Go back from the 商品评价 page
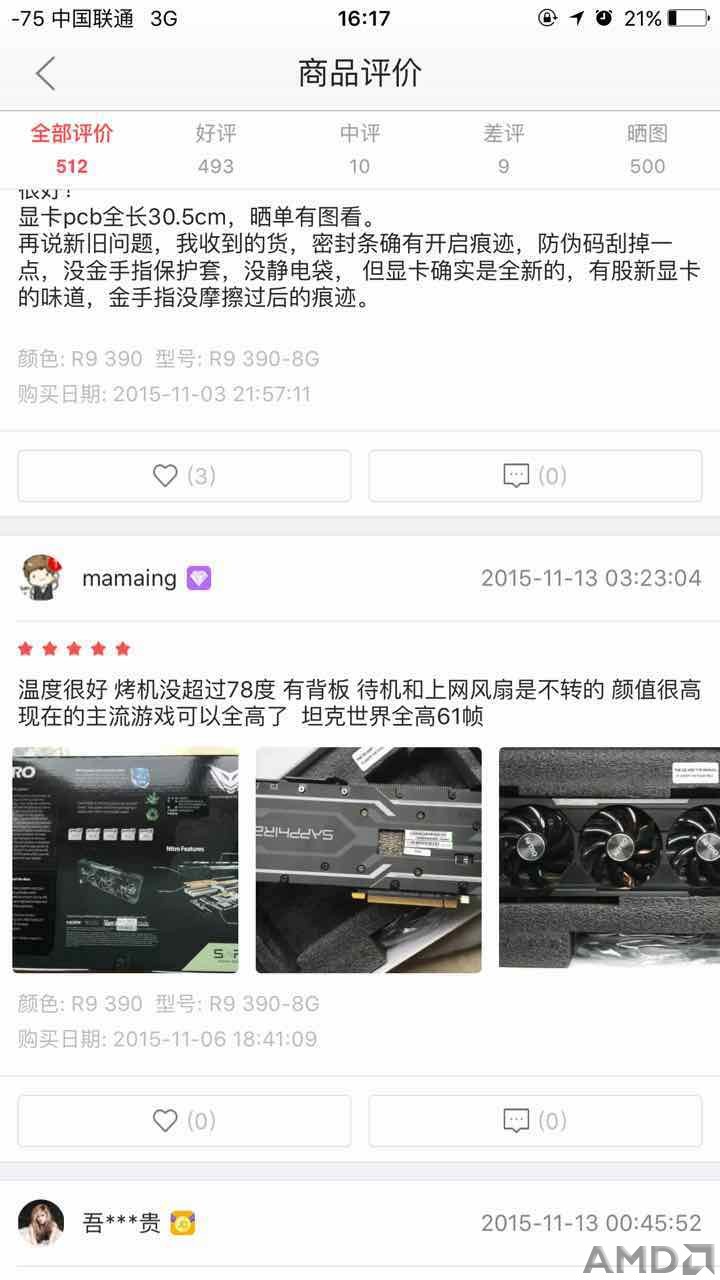720x1280 pixels. 45,74
